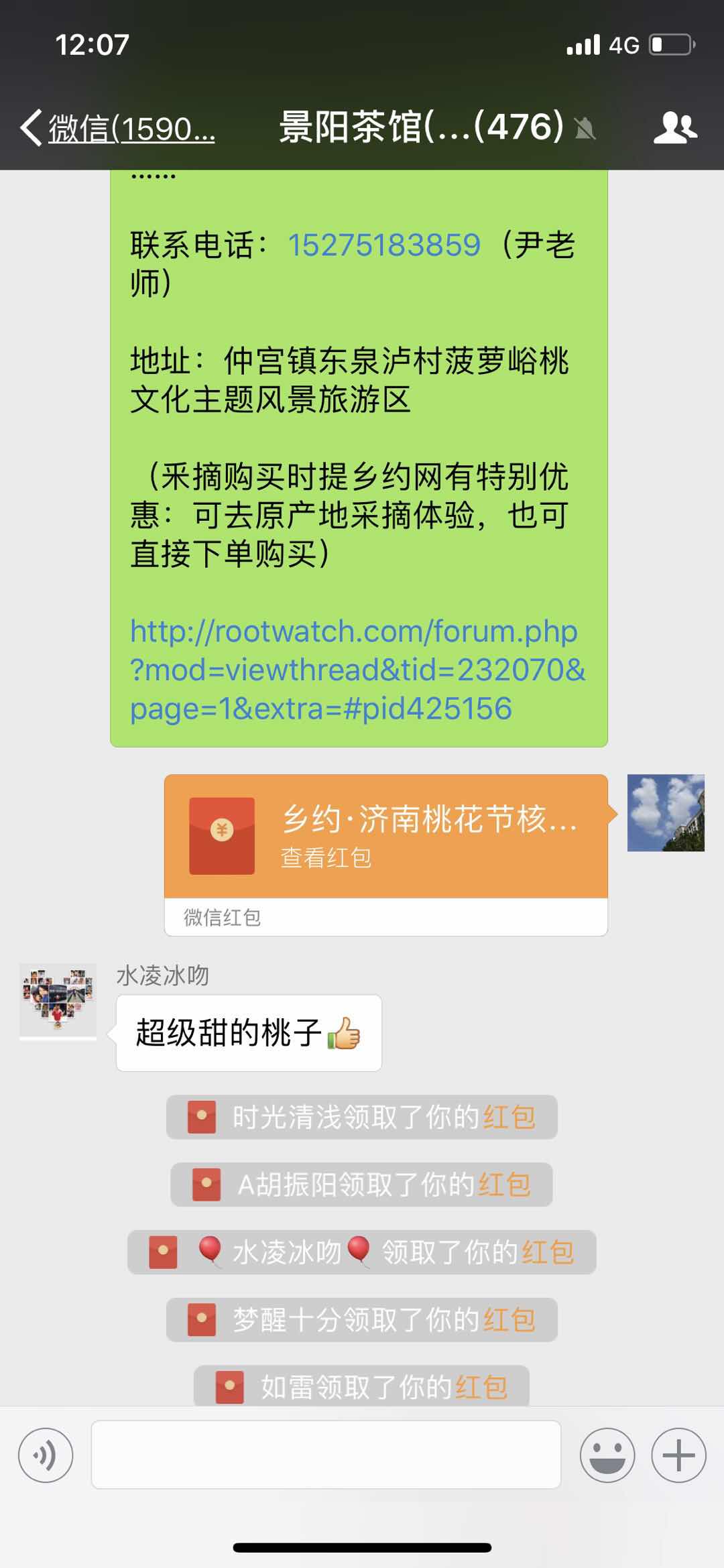Open the 乡约·济南桃花节 red packet
The height and width of the screenshot is (1568, 724).
385,836
